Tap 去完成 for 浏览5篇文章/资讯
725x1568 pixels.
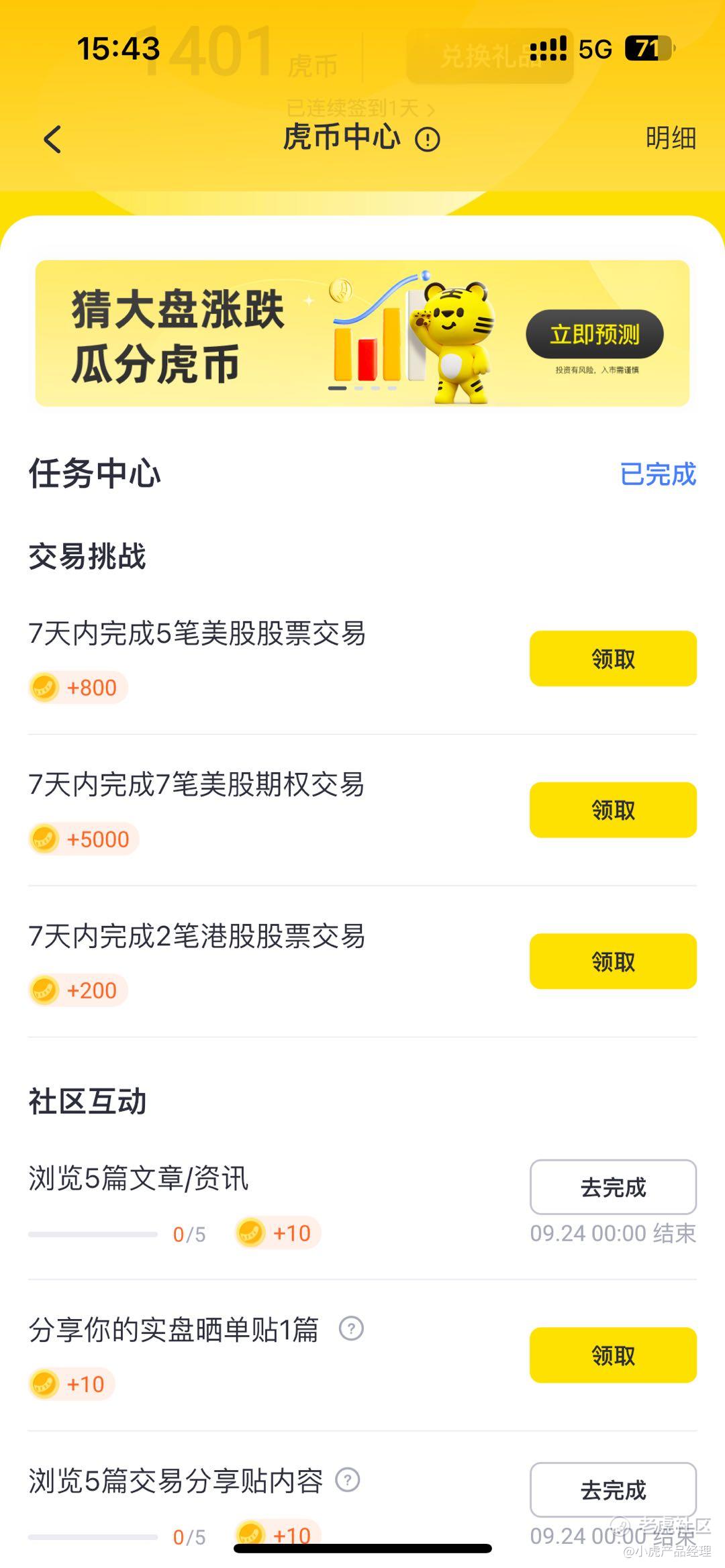click(613, 1187)
